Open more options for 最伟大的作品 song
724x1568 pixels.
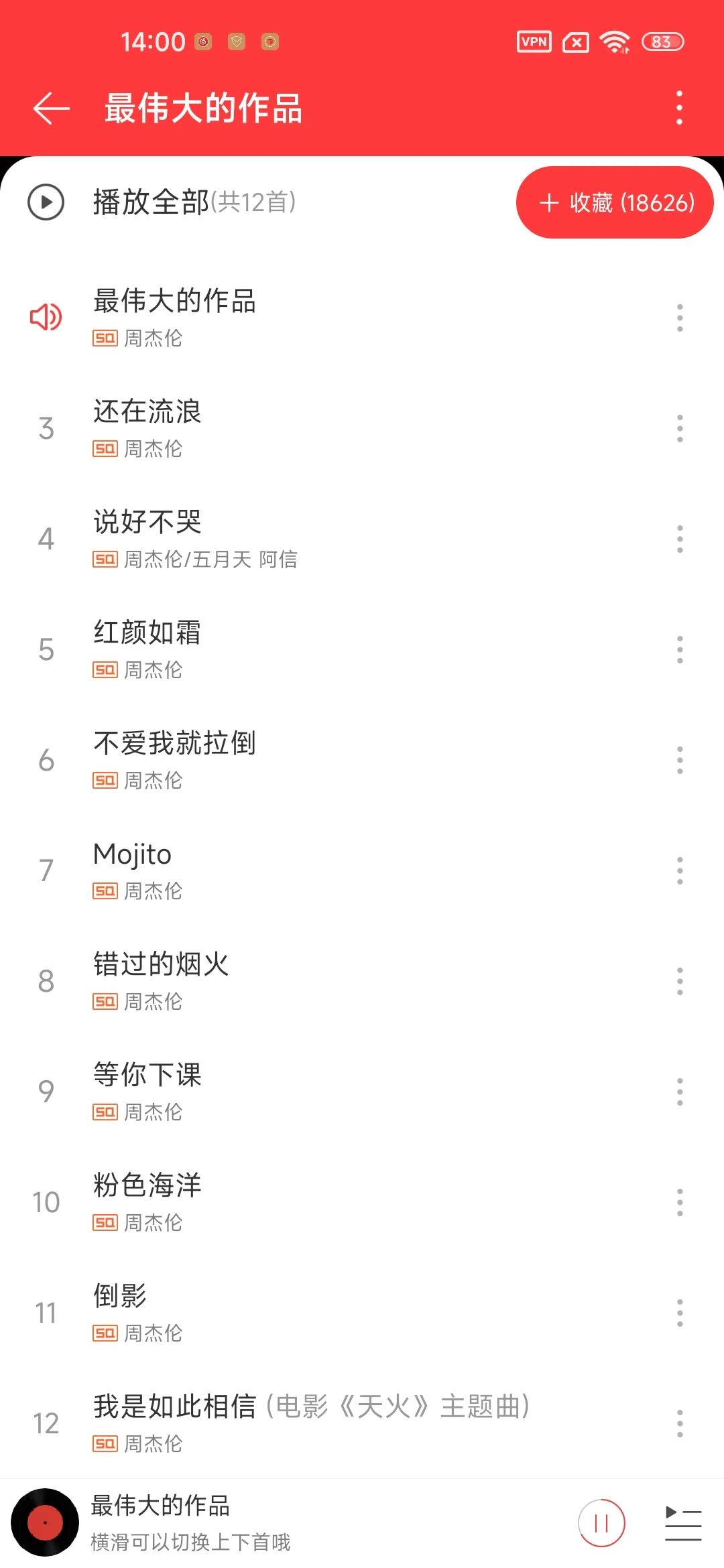679,318
